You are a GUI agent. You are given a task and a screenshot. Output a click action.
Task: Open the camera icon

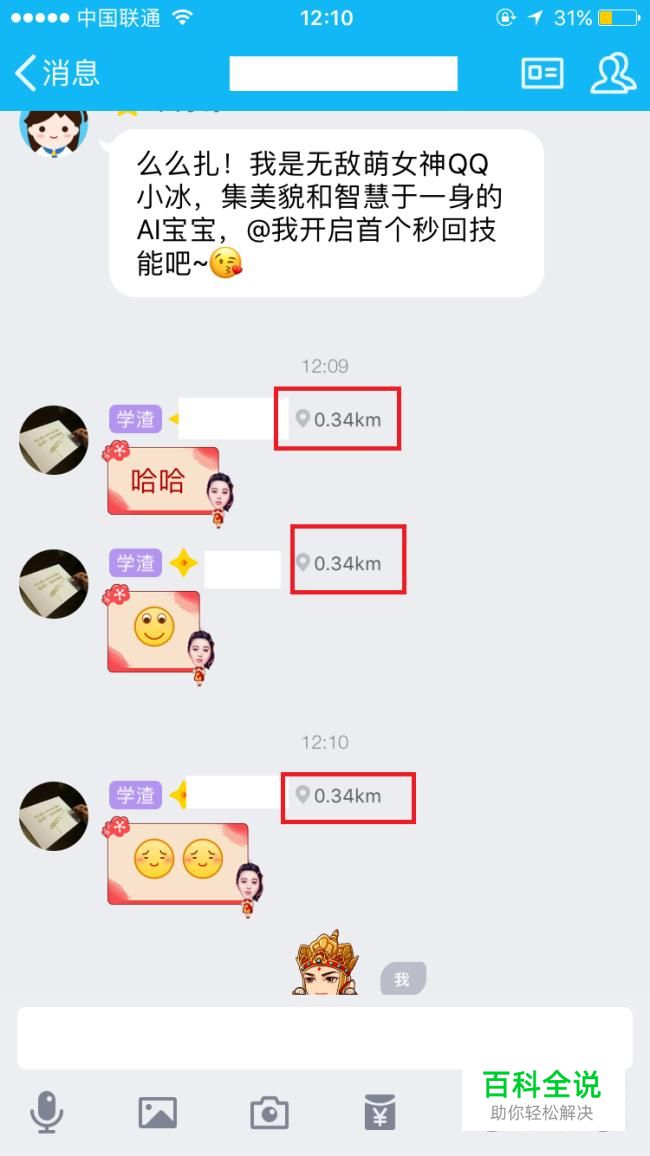tap(269, 1112)
